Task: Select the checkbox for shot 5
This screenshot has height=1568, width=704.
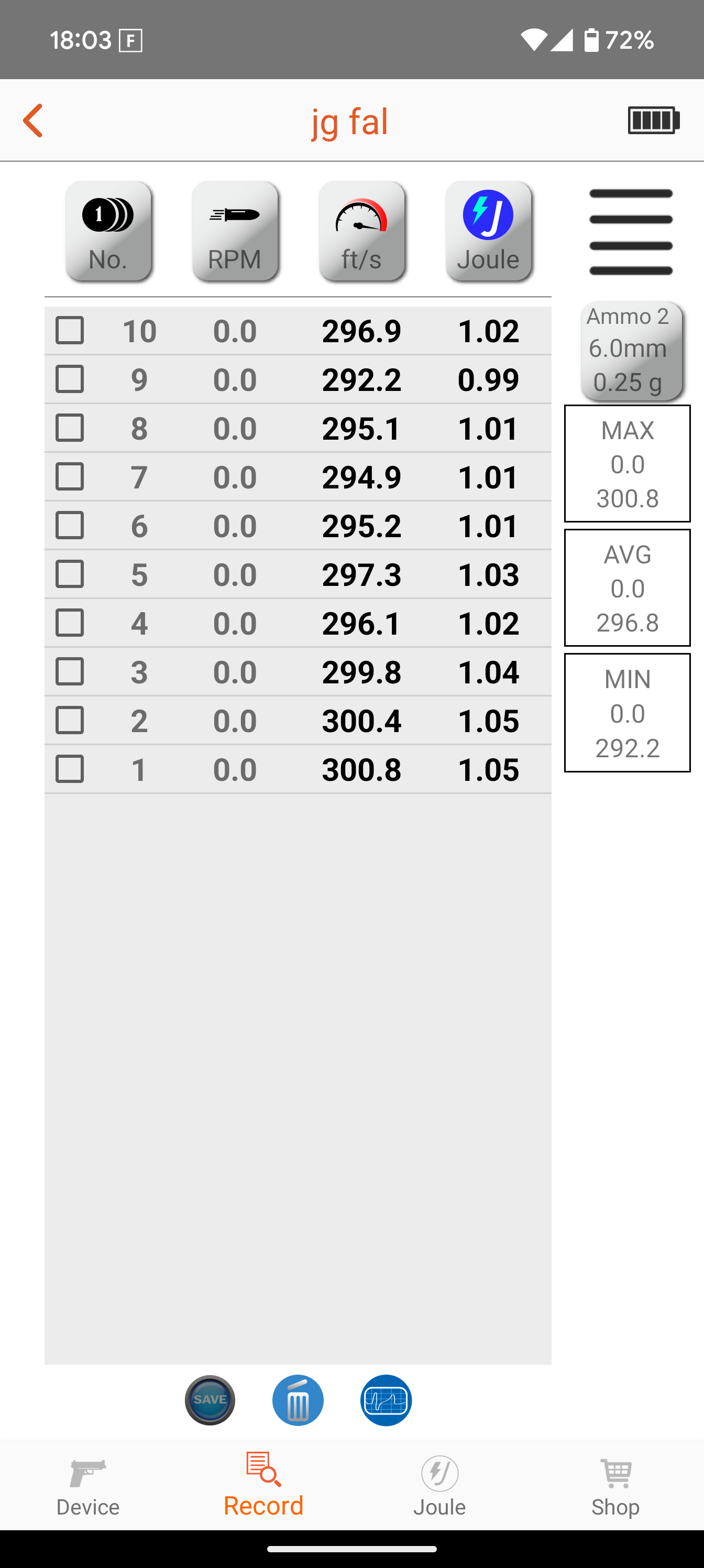Action: click(70, 574)
